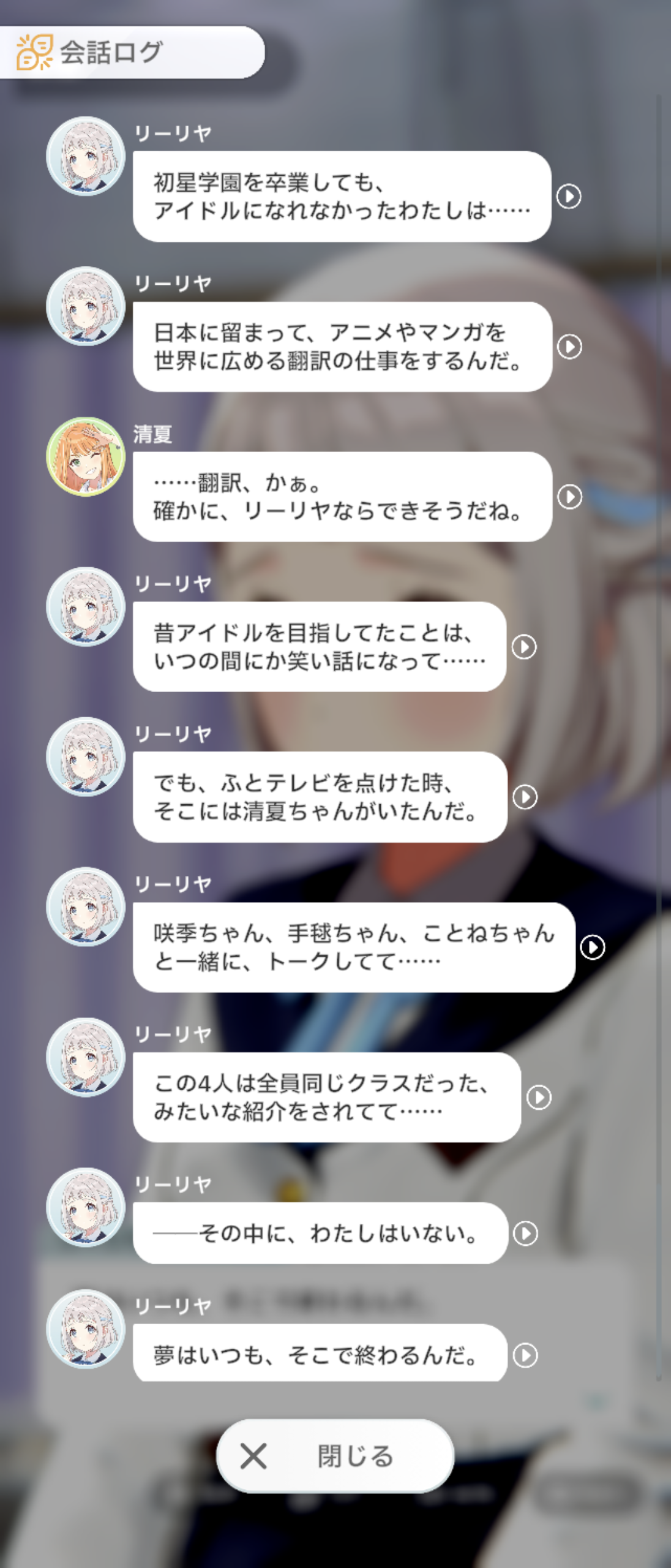
Task: Play voice for '夢はいつも' line
Action: 525,1355
